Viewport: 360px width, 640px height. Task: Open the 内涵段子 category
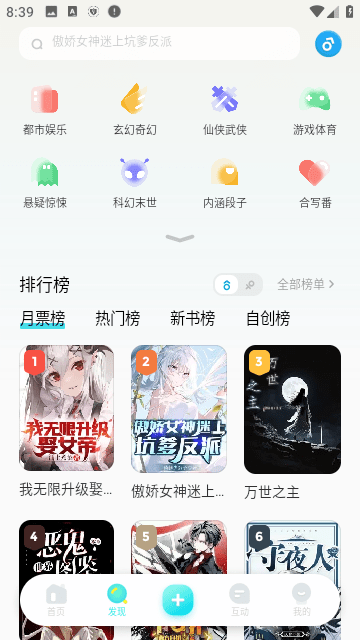(x=225, y=183)
